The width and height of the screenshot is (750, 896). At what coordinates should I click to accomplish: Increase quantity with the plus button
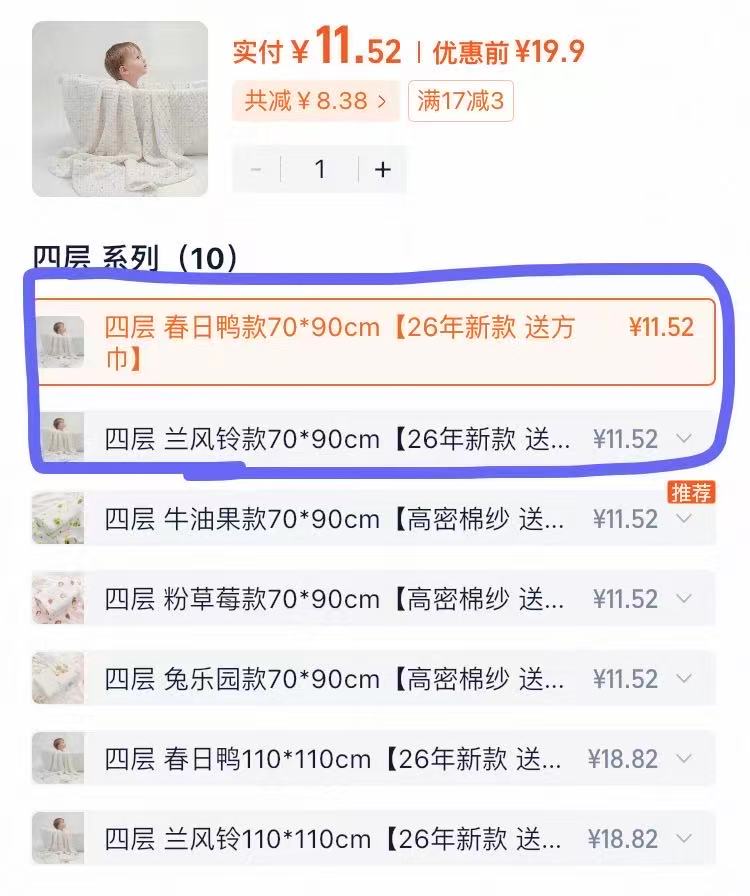382,170
